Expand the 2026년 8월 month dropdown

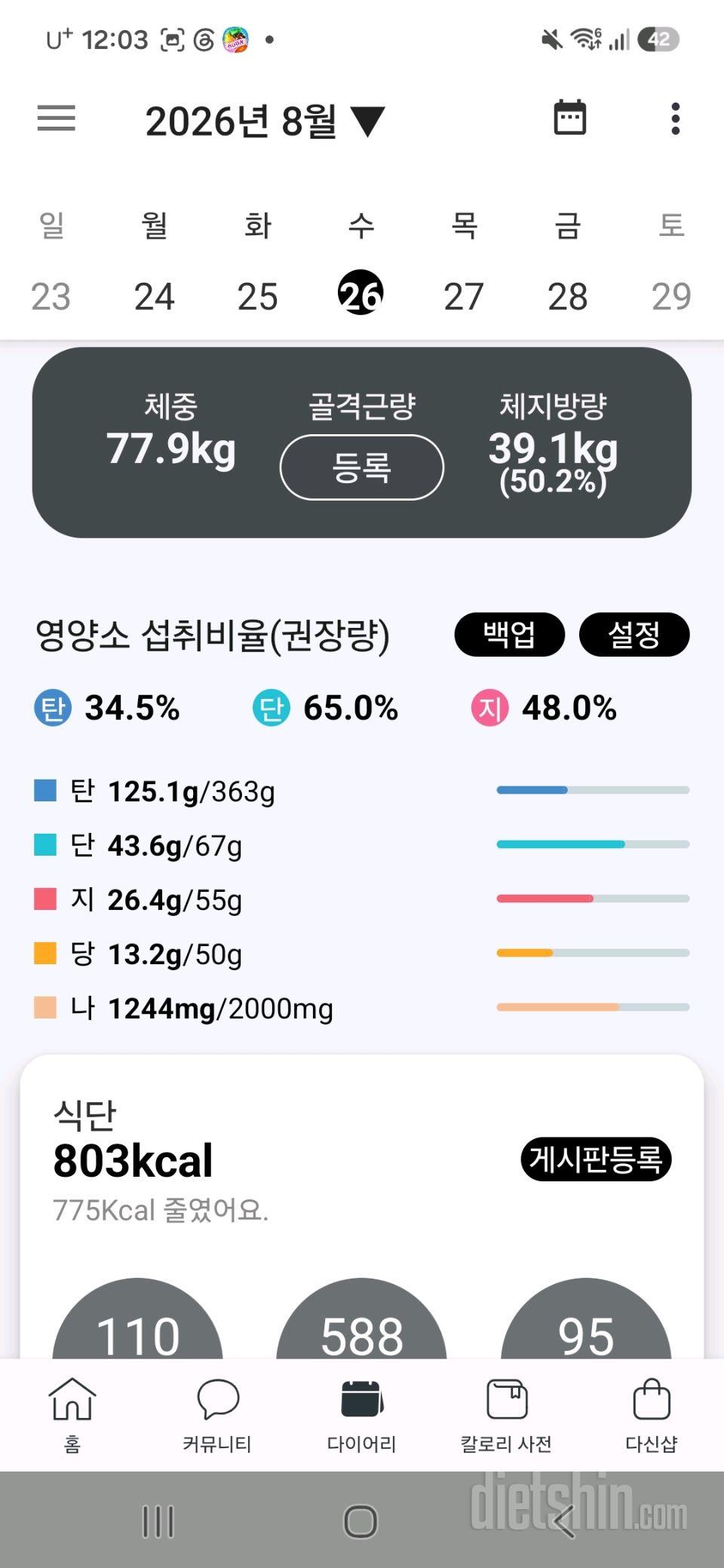click(265, 121)
